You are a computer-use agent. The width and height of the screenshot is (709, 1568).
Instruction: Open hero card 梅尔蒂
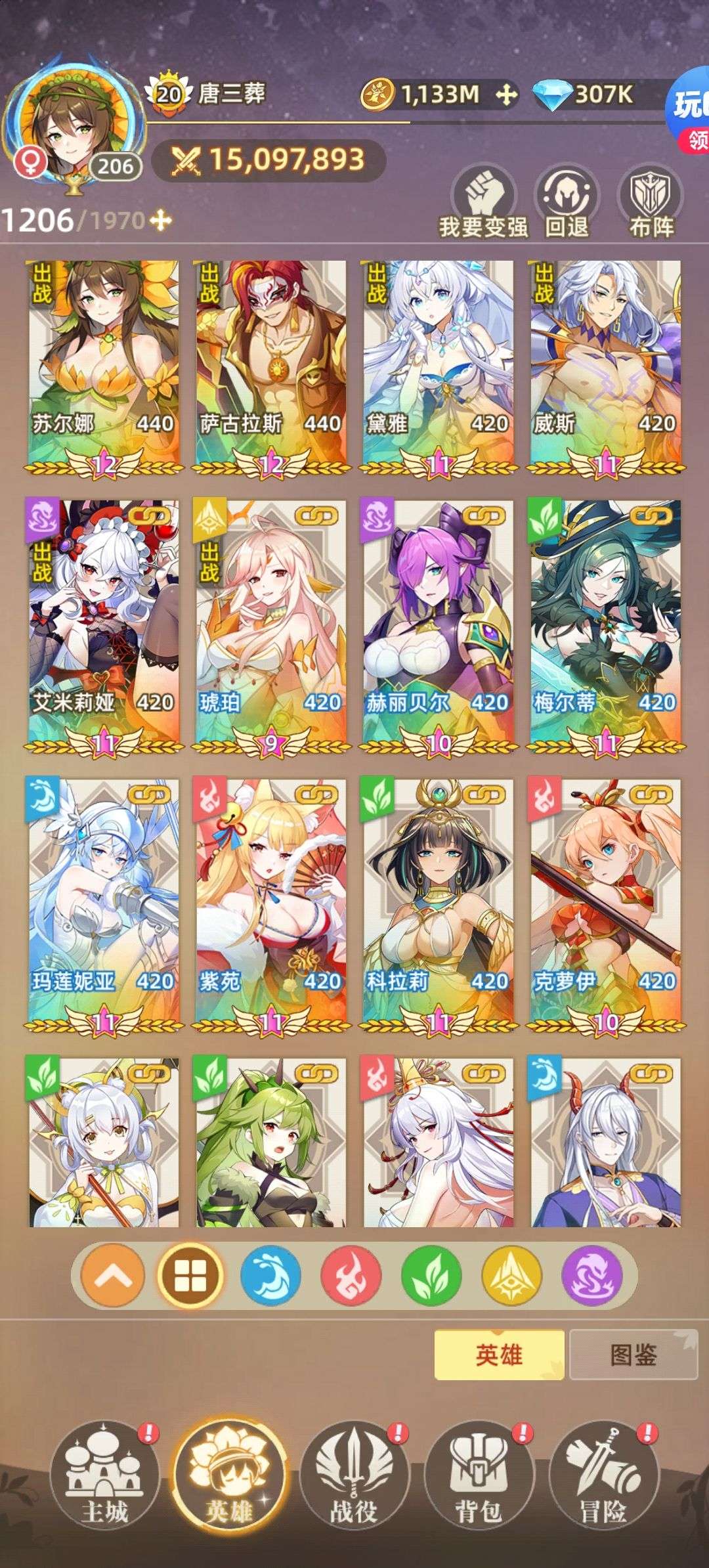[x=605, y=626]
